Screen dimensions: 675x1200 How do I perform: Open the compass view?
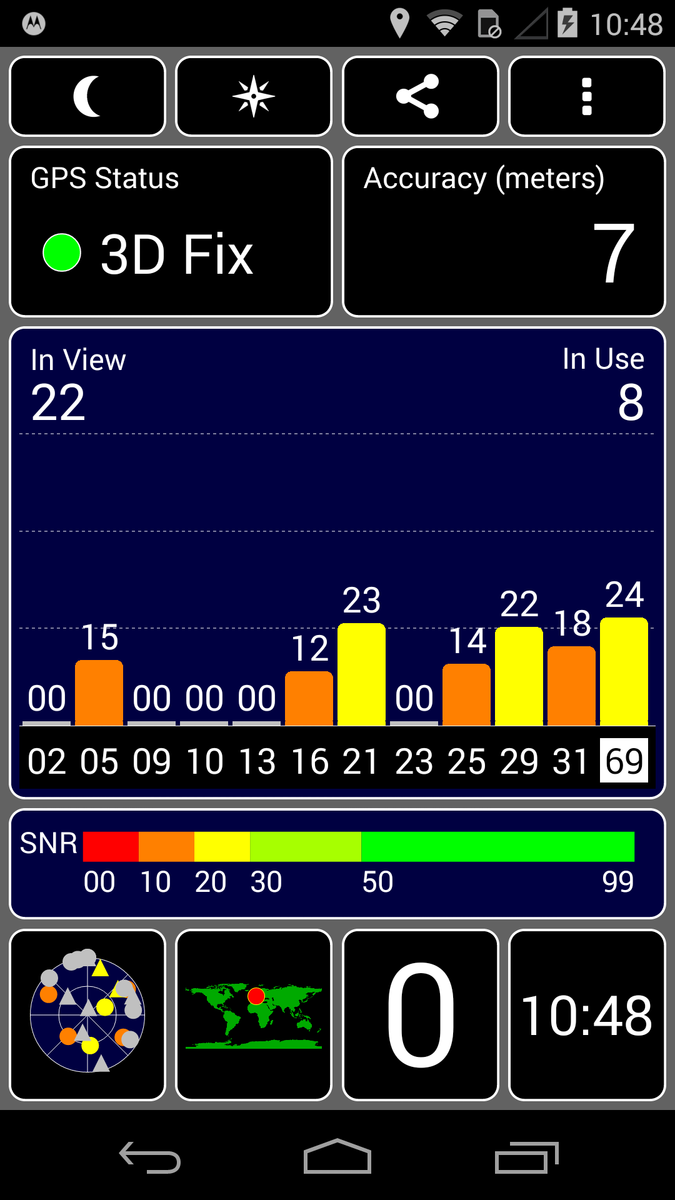[x=253, y=96]
